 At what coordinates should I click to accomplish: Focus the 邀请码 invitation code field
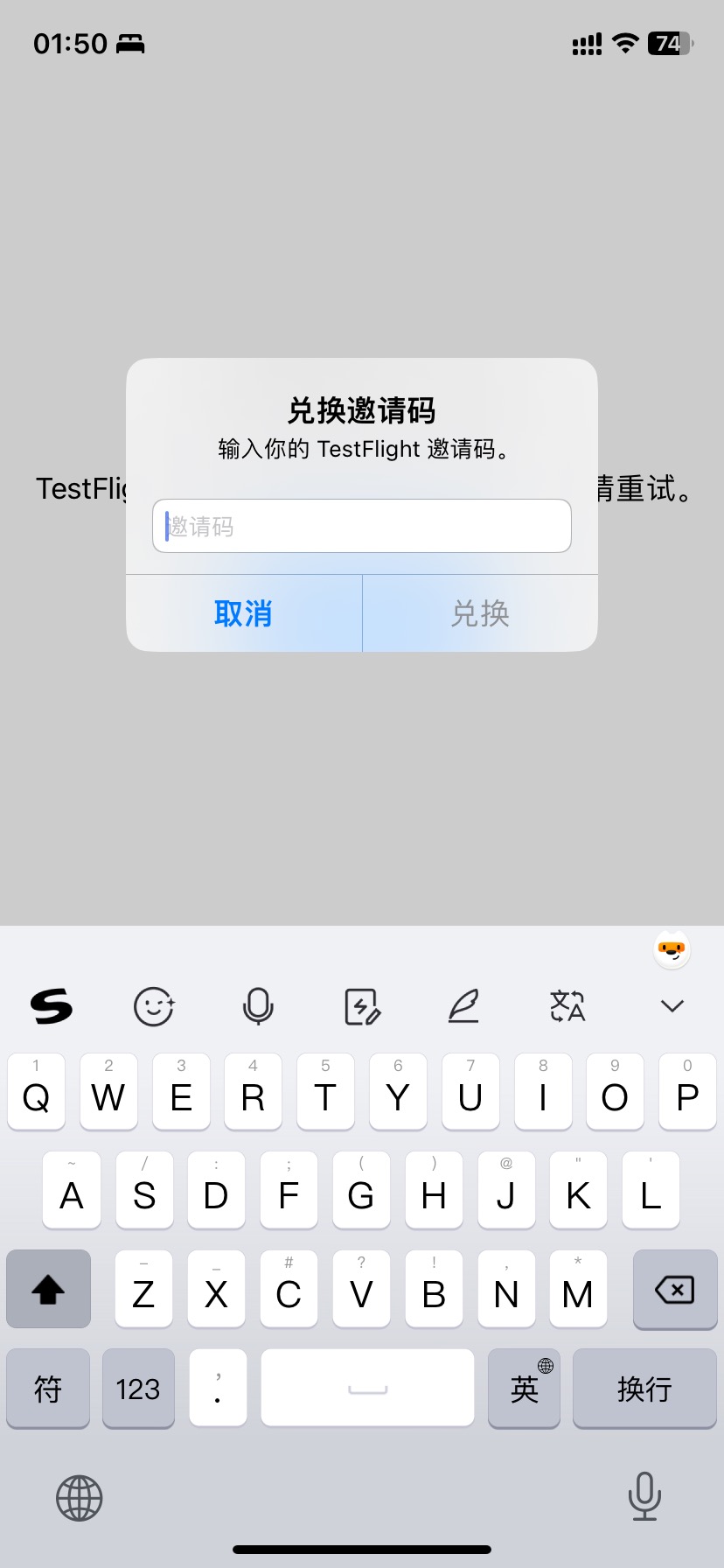[362, 526]
